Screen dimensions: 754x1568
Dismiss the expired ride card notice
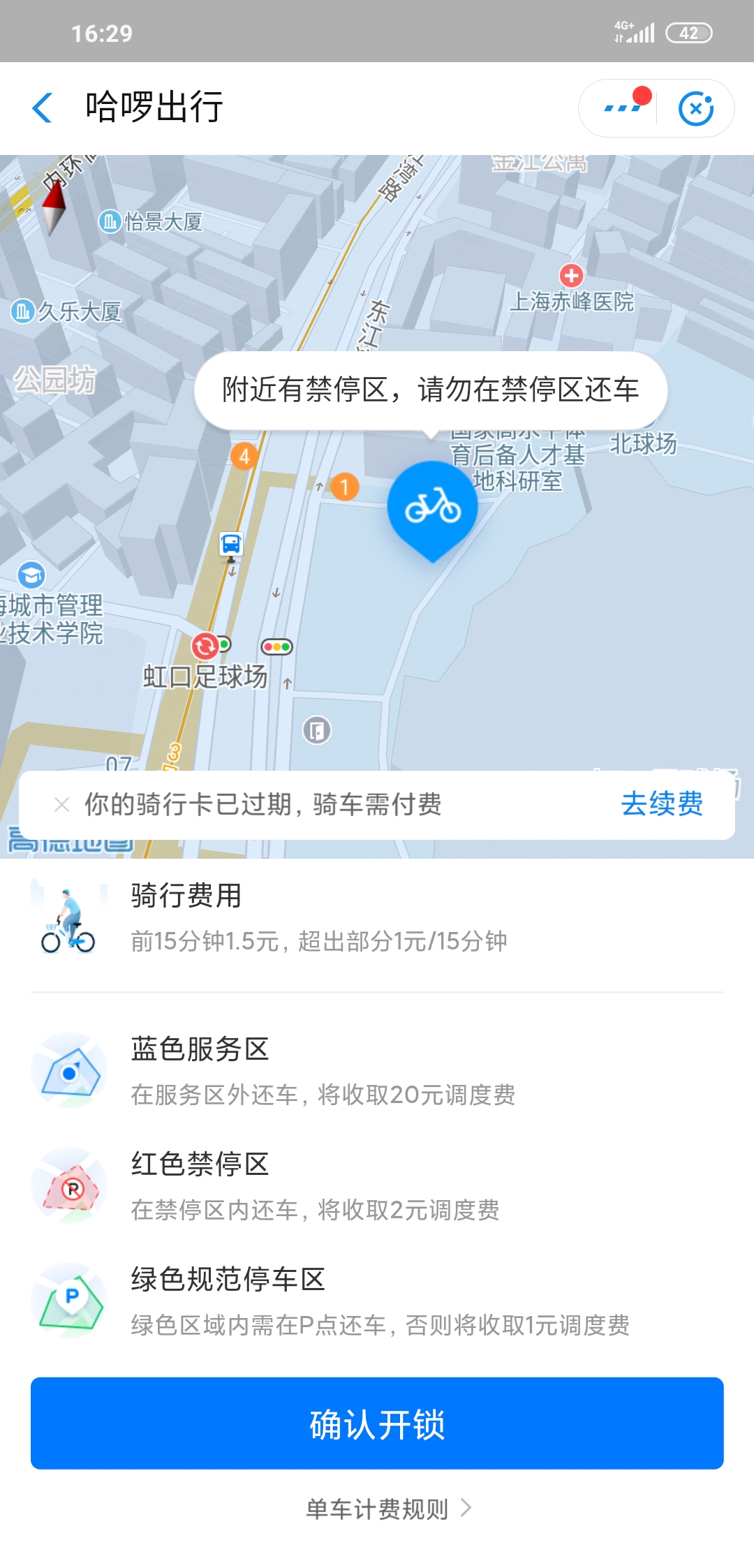pyautogui.click(x=61, y=805)
